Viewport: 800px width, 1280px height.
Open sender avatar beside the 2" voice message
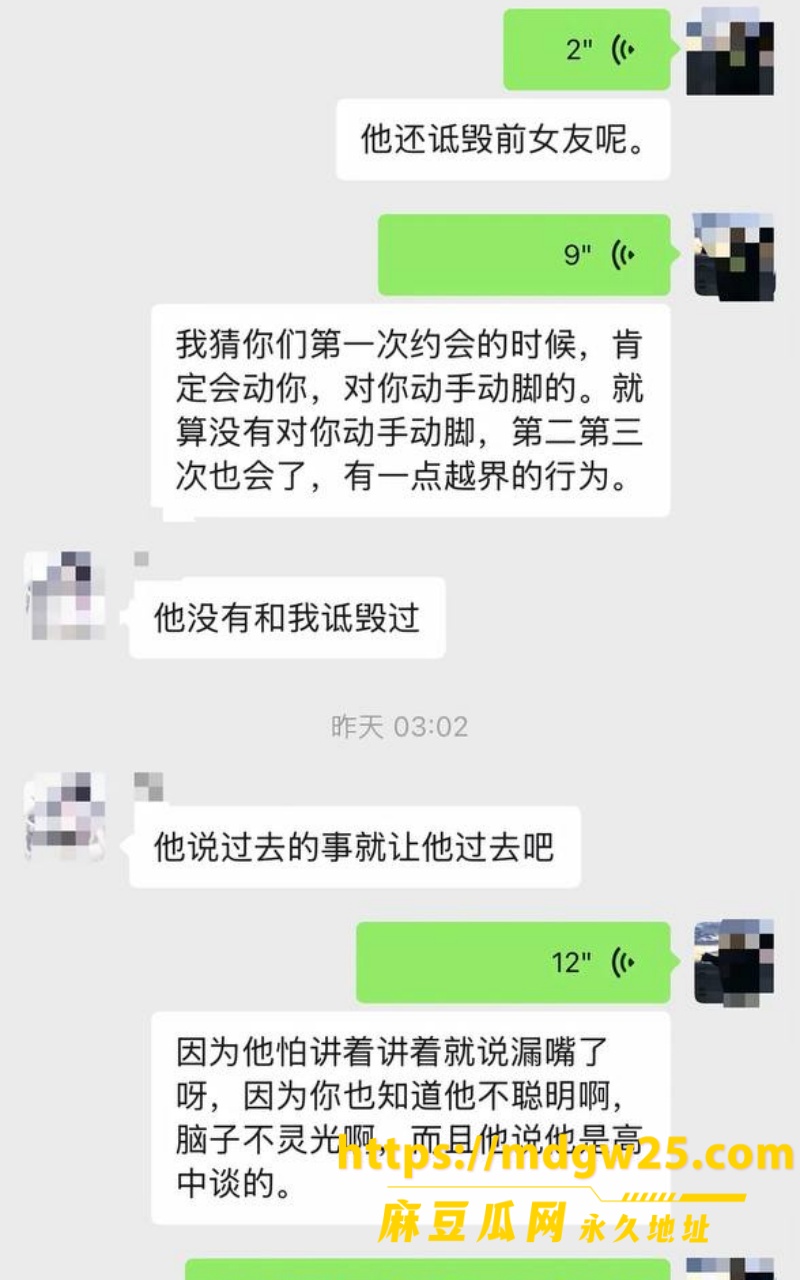(x=730, y=51)
